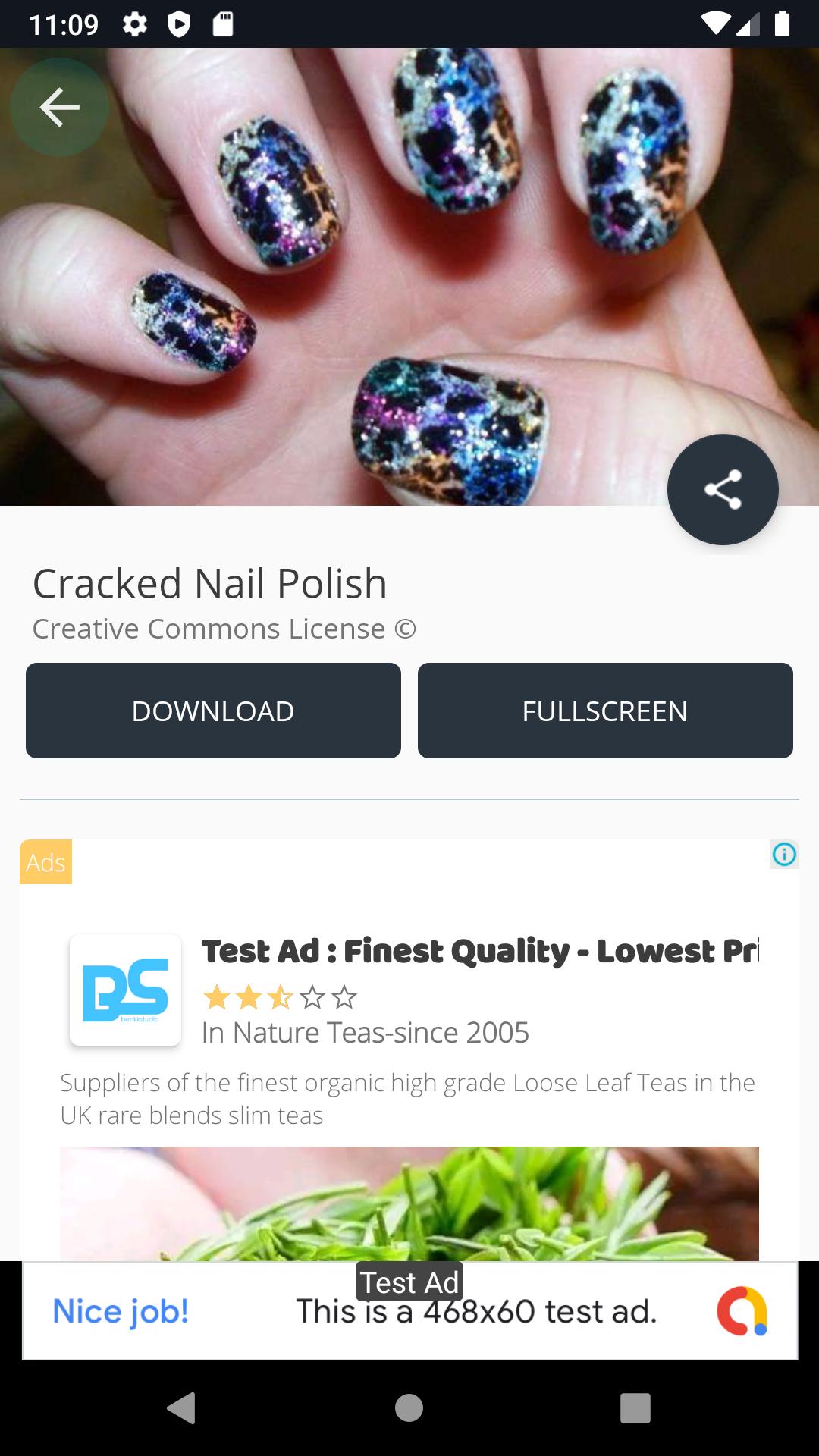View the image in fullscreen
The image size is (819, 1456).
(x=604, y=711)
